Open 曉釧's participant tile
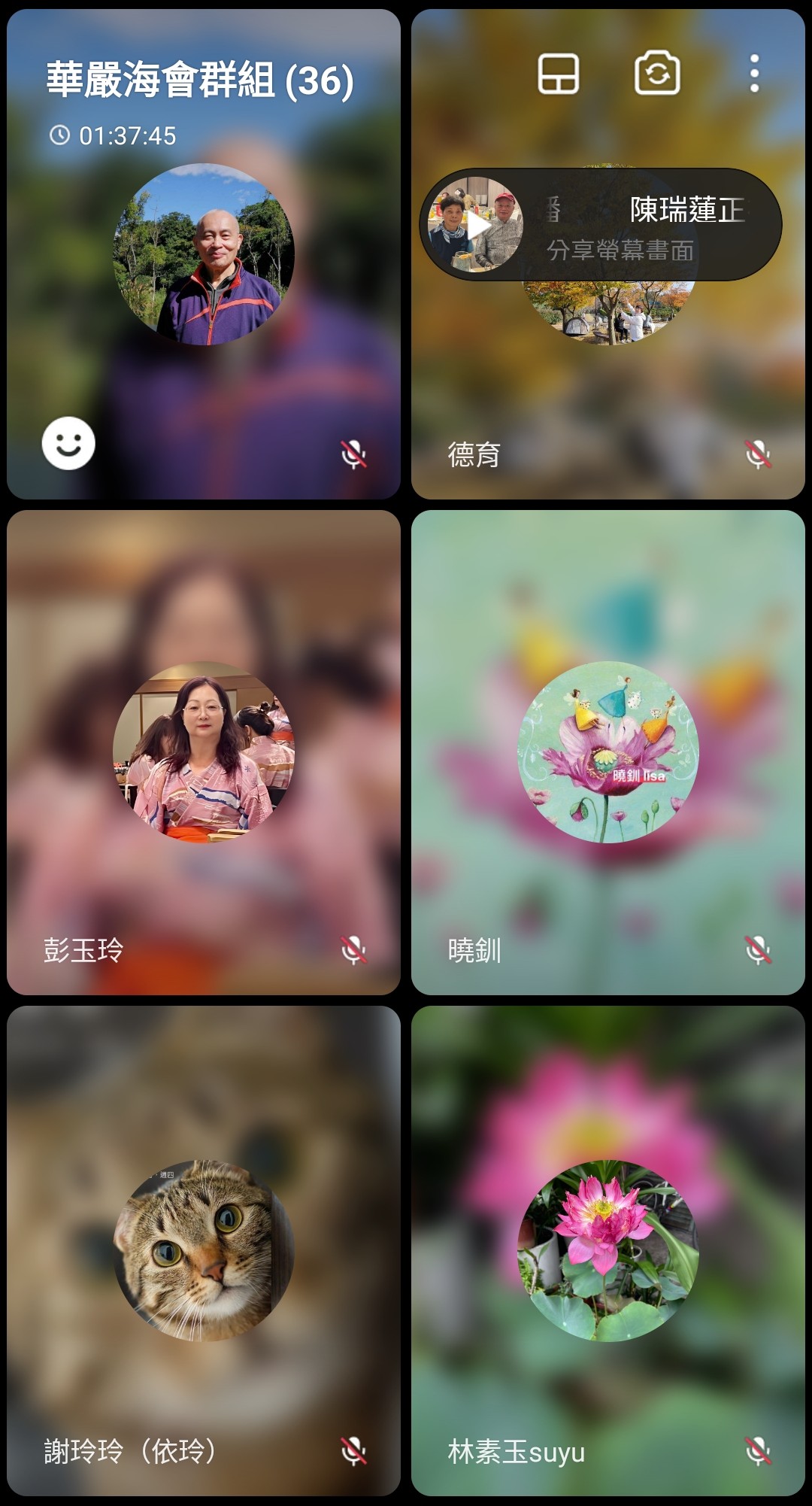812x1506 pixels. [607, 752]
